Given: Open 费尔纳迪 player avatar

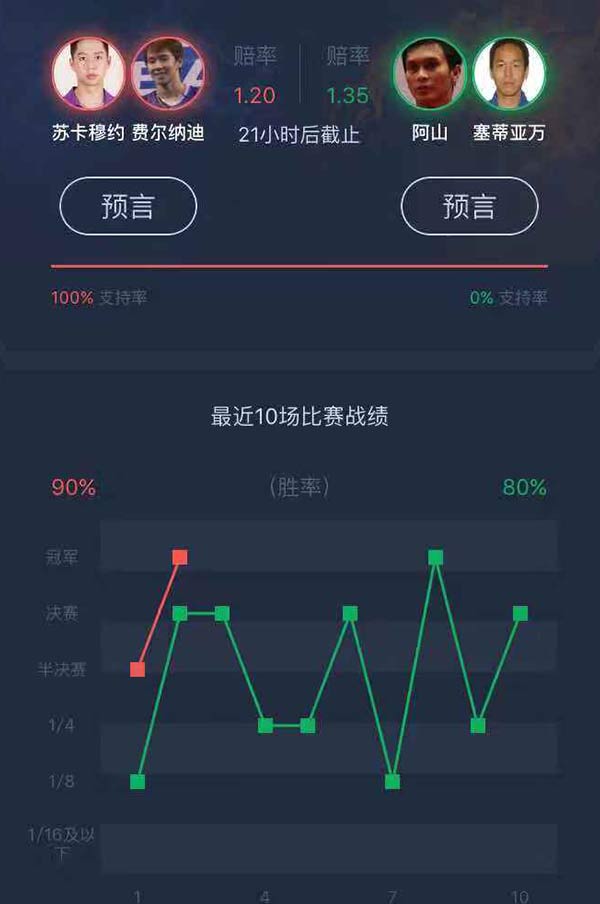Looking at the screenshot, I should [168, 73].
